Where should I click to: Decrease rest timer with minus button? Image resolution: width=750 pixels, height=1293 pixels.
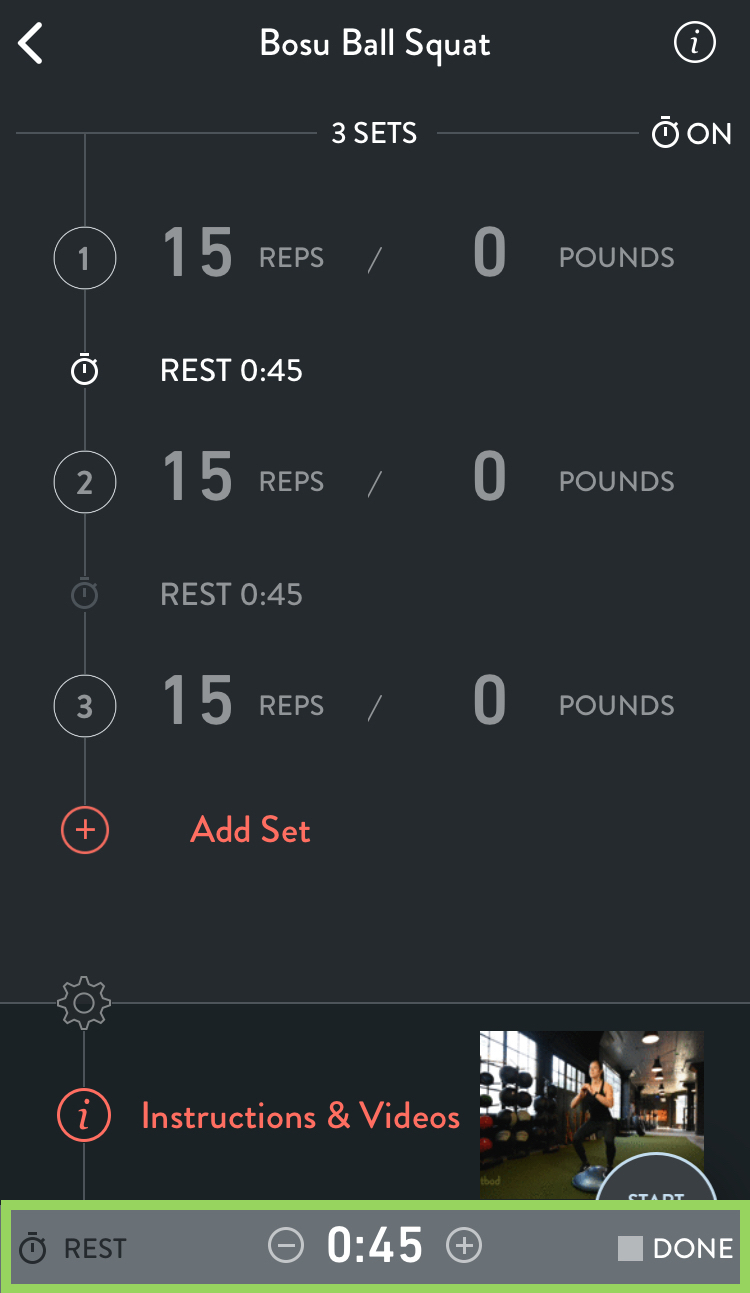click(286, 1246)
